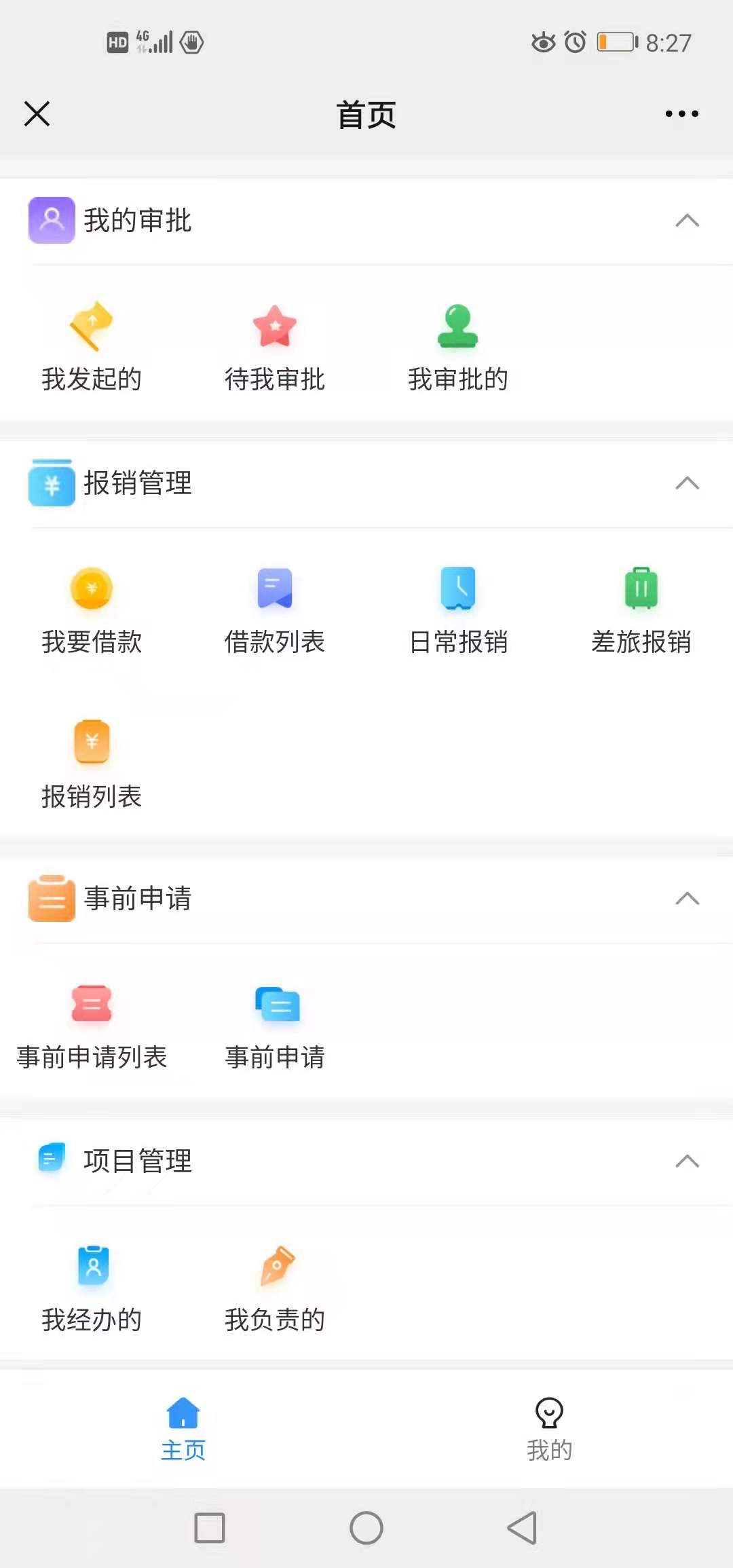The image size is (733, 1568).
Task: Switch to the 我的 tab
Action: [x=549, y=1430]
